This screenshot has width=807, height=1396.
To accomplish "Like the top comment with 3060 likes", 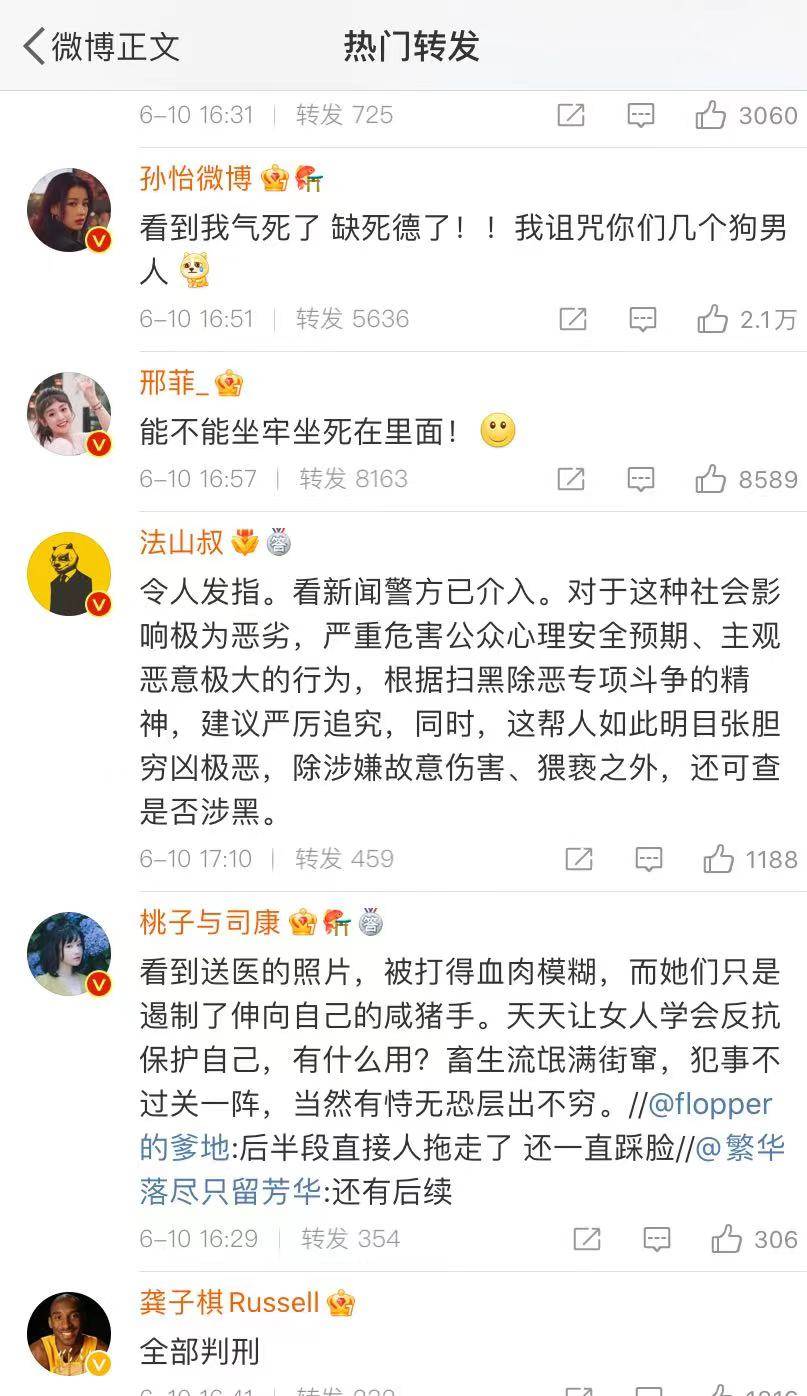I will pyautogui.click(x=711, y=115).
